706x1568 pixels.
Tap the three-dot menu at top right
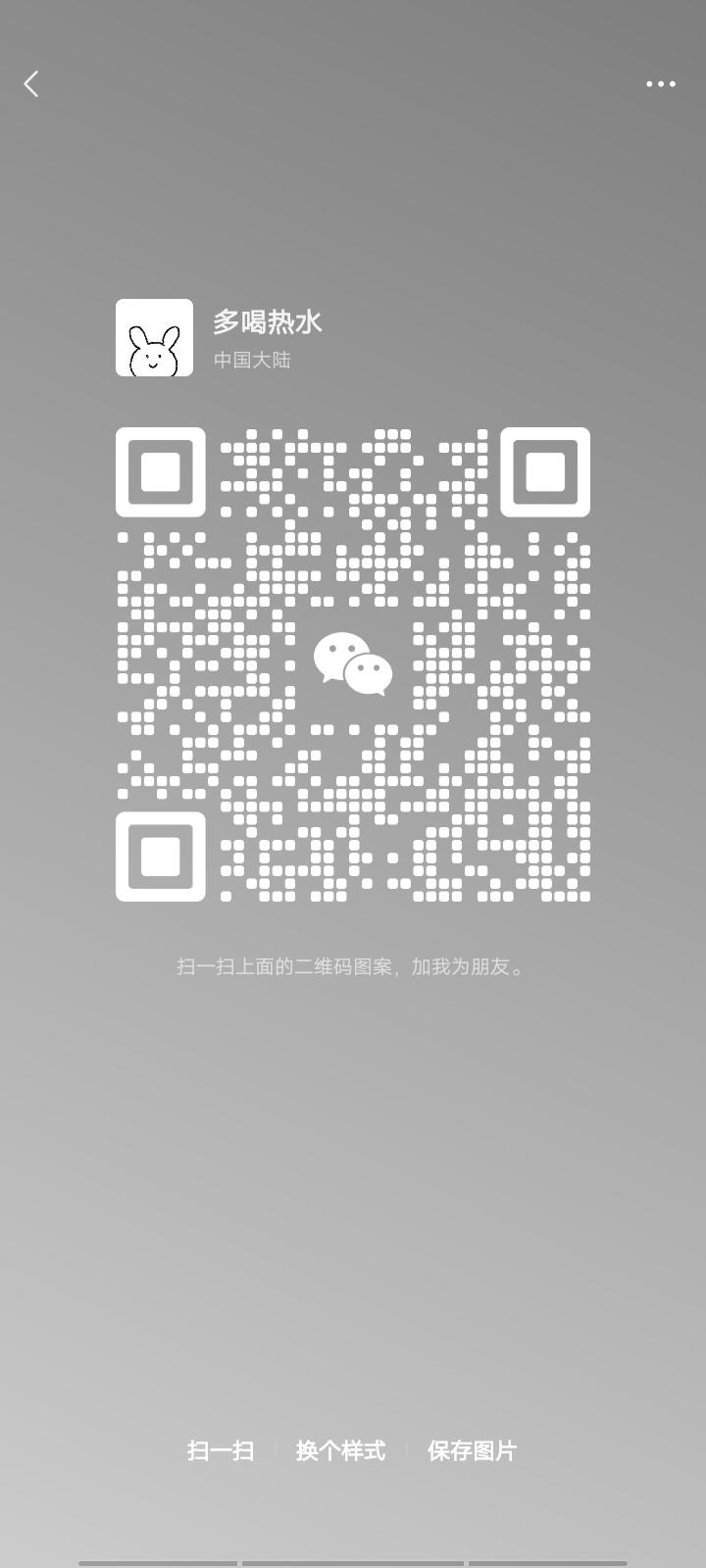pos(662,84)
